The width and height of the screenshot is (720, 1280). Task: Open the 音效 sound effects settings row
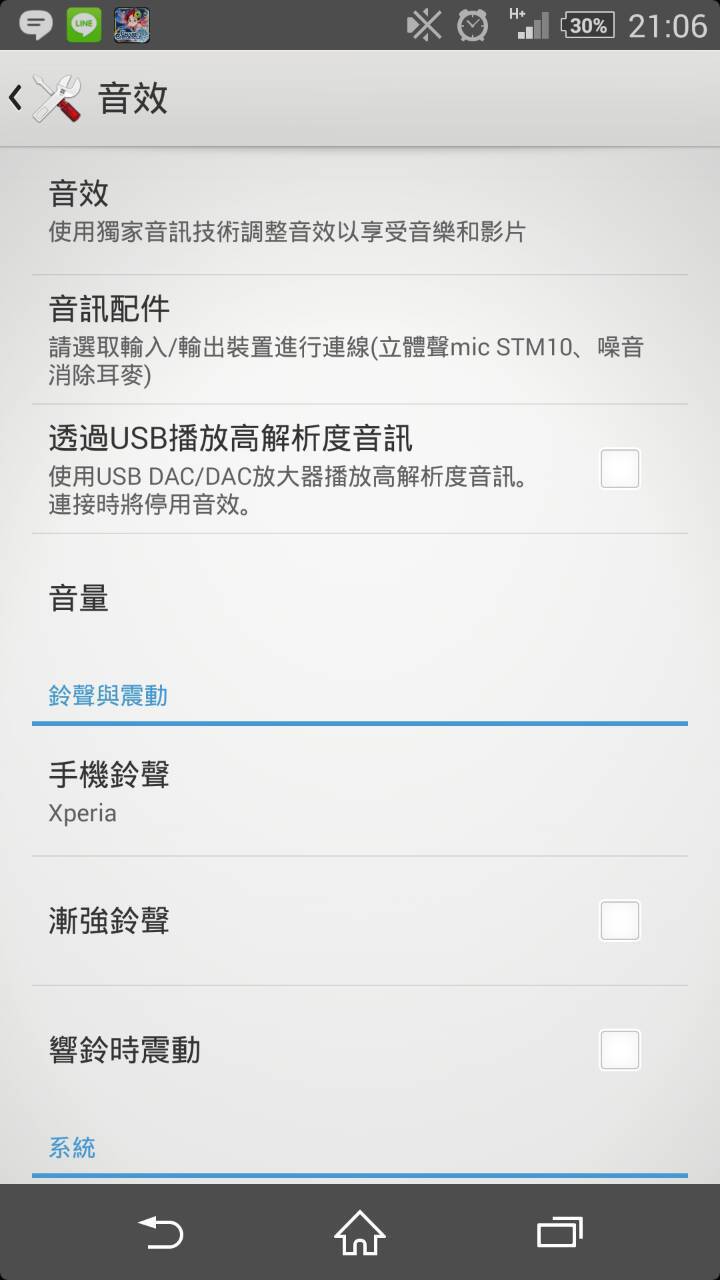tap(360, 211)
